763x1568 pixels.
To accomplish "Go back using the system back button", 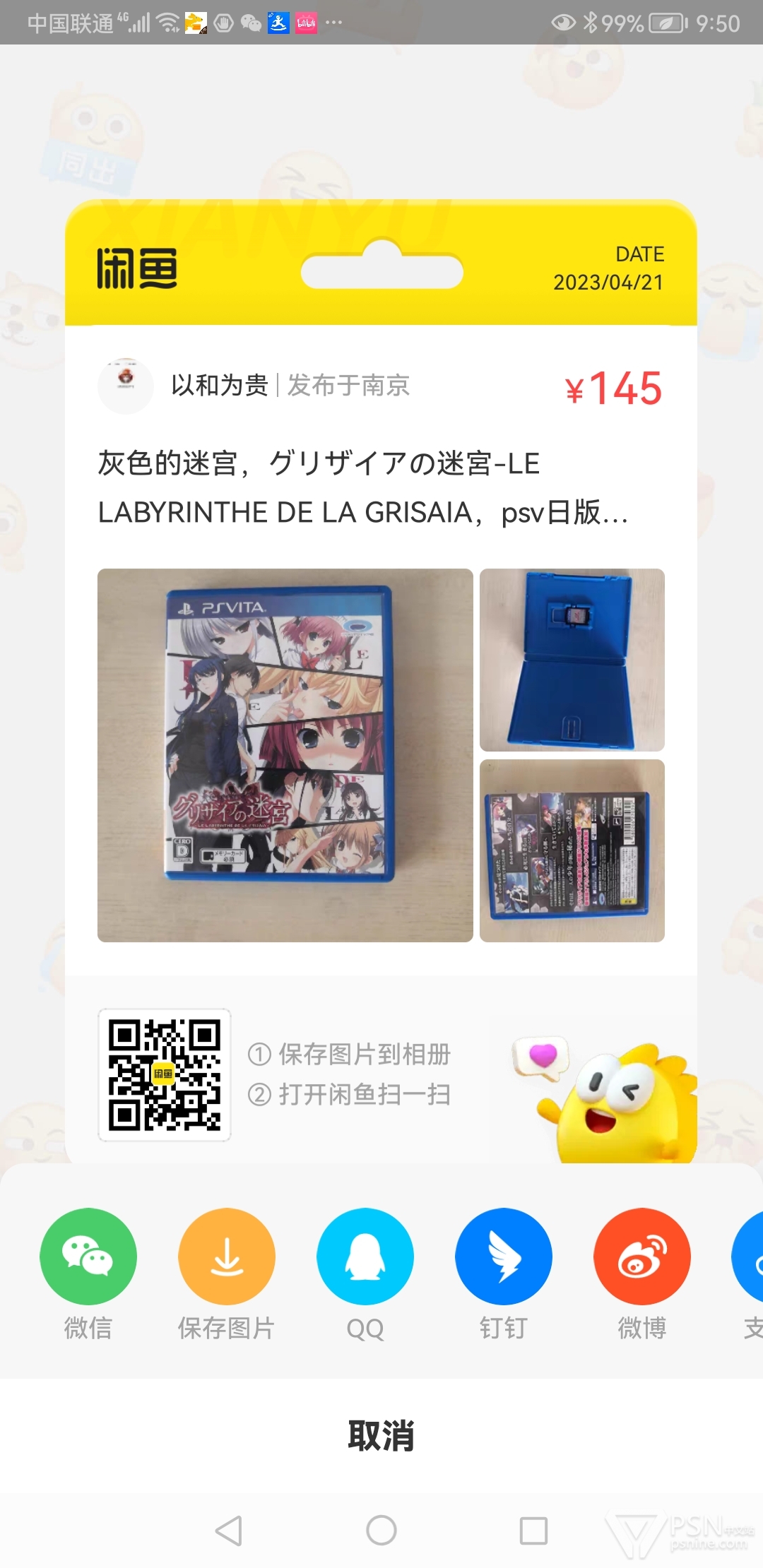I will [229, 1531].
